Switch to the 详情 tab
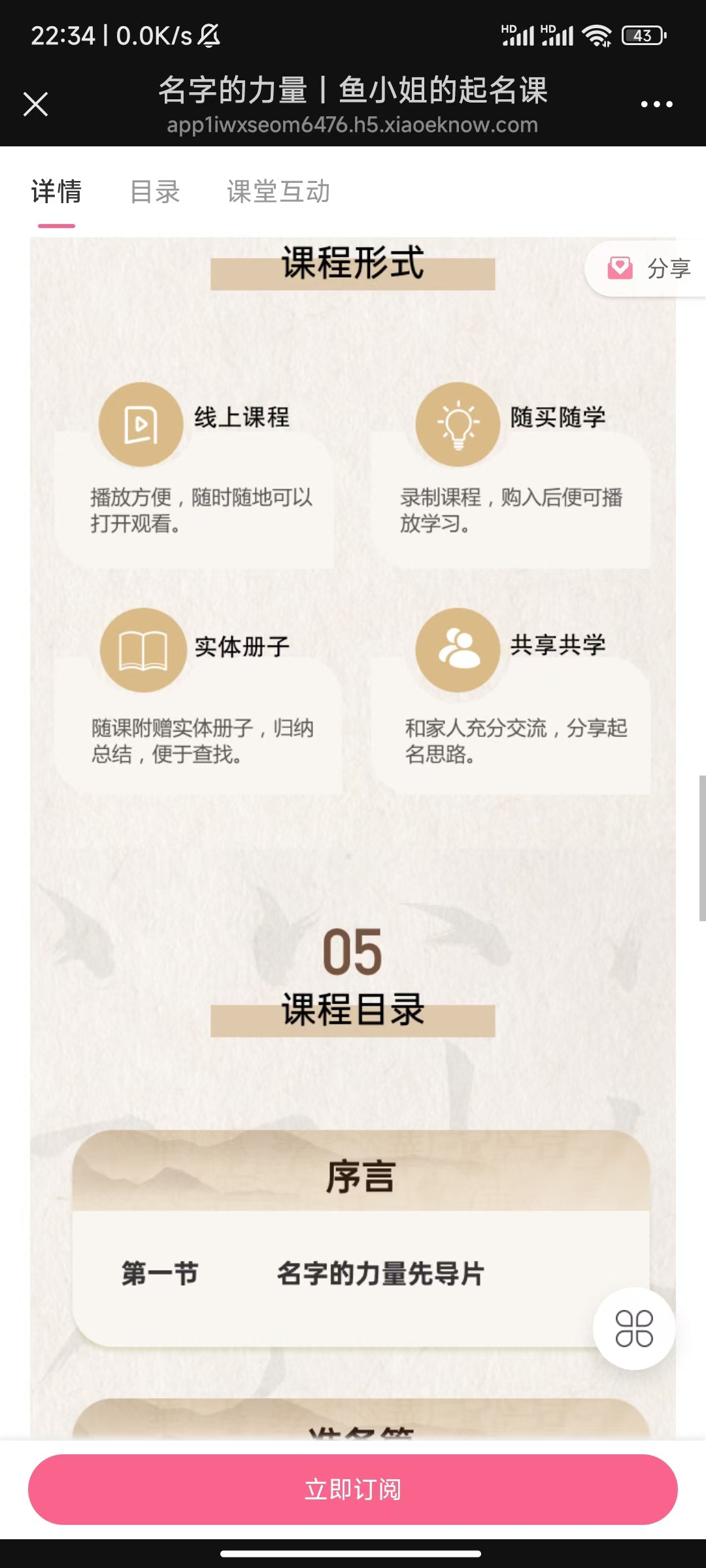 [56, 191]
